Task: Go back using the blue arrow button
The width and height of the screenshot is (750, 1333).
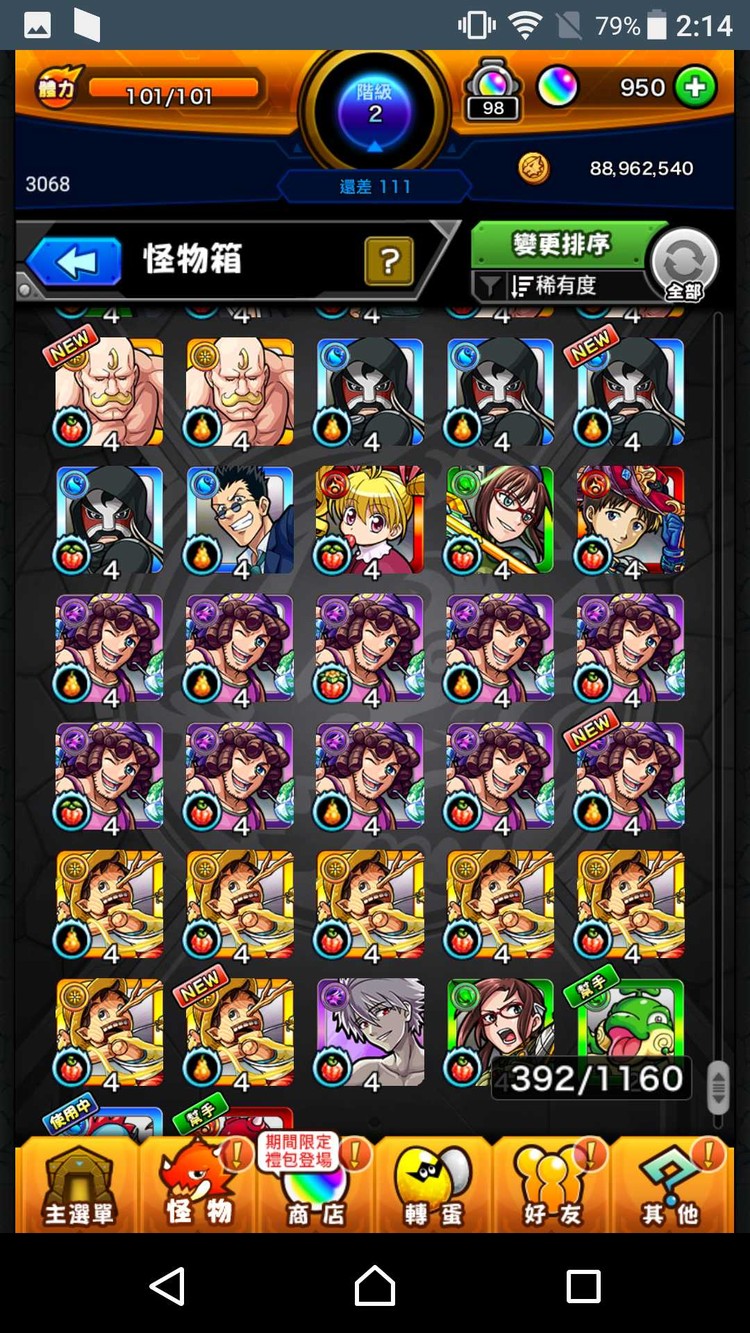Action: (x=75, y=262)
